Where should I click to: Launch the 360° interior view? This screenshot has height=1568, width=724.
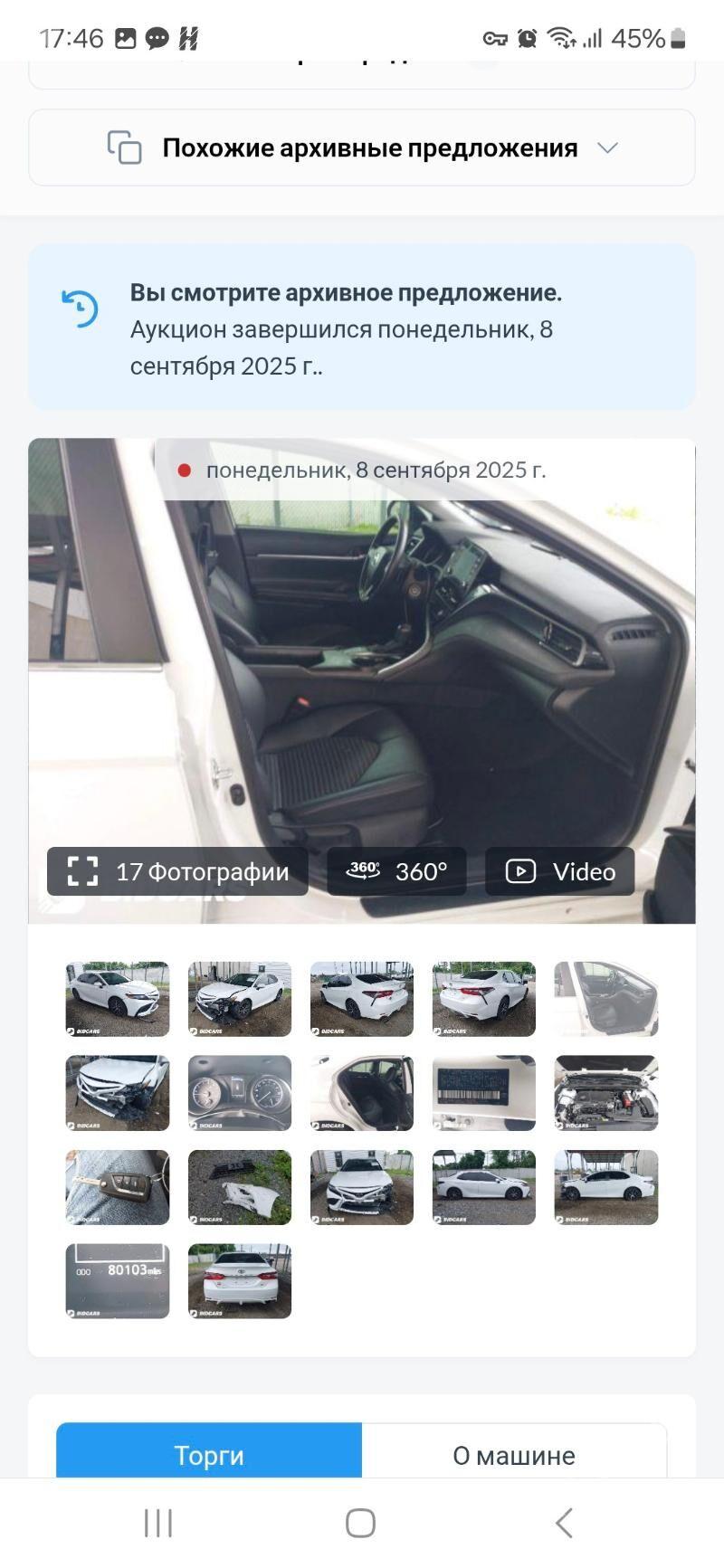point(396,871)
